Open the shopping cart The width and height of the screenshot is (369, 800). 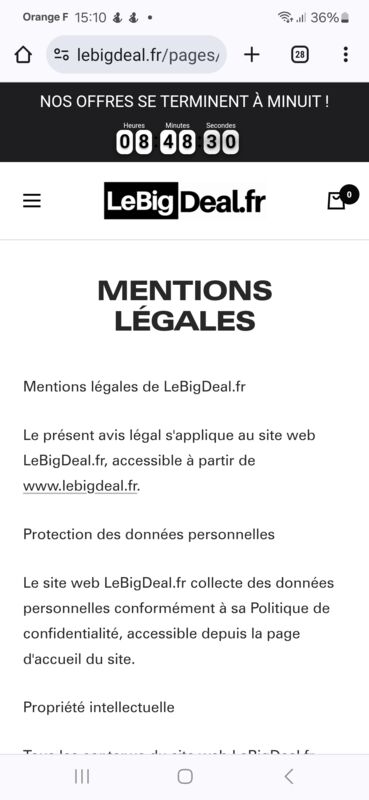pyautogui.click(x=342, y=198)
